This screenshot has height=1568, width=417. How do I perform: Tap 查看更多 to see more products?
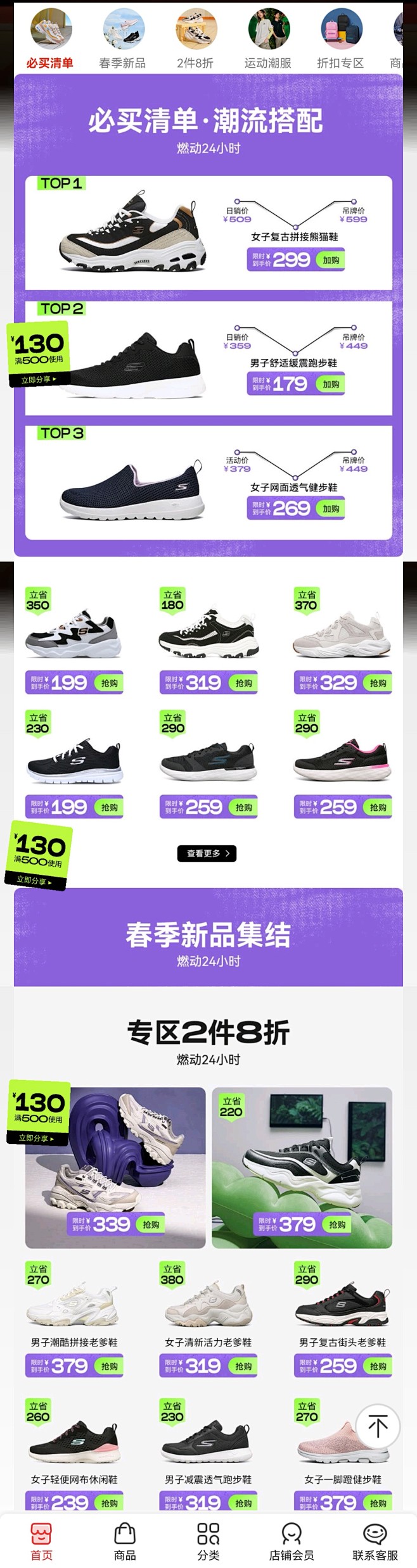(x=207, y=853)
